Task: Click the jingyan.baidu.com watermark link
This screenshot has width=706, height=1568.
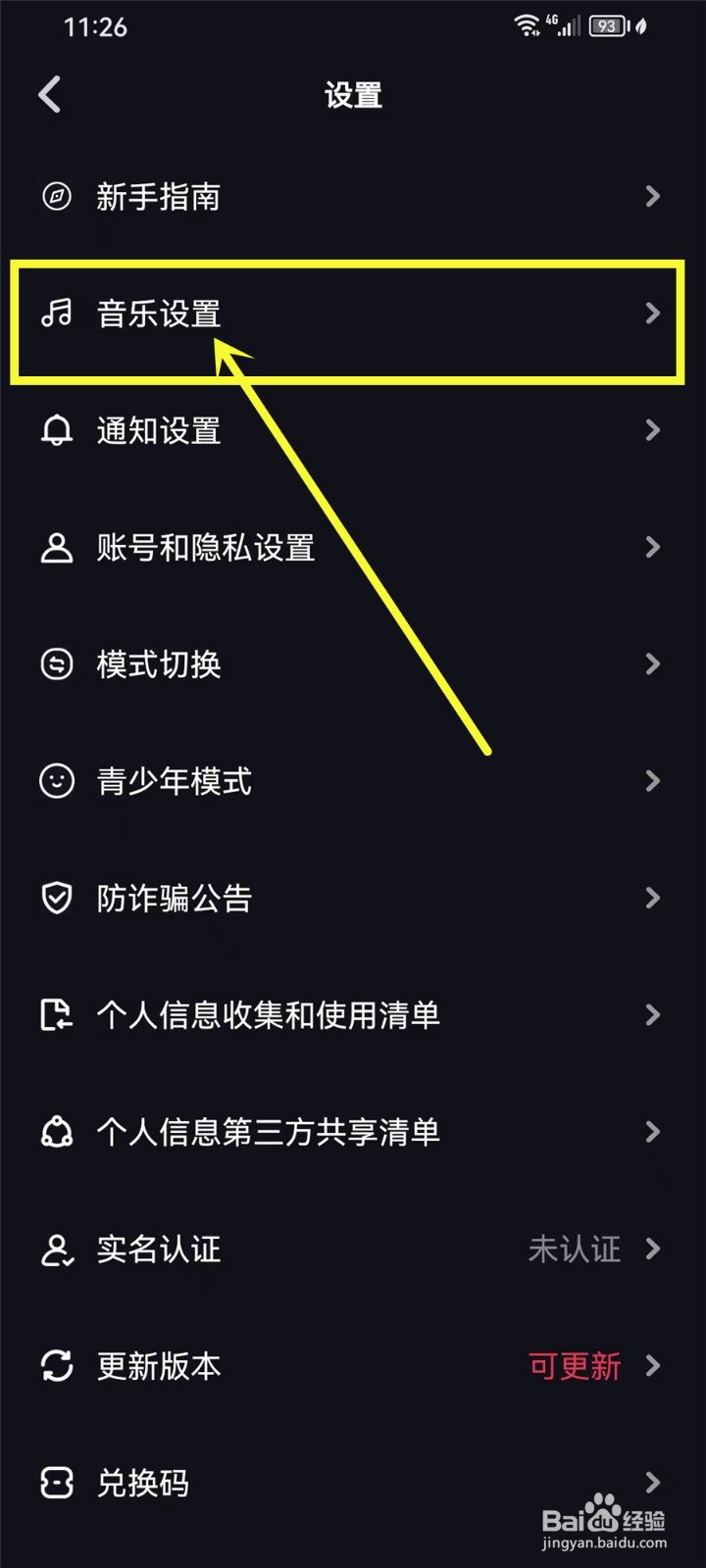Action: tap(613, 1539)
